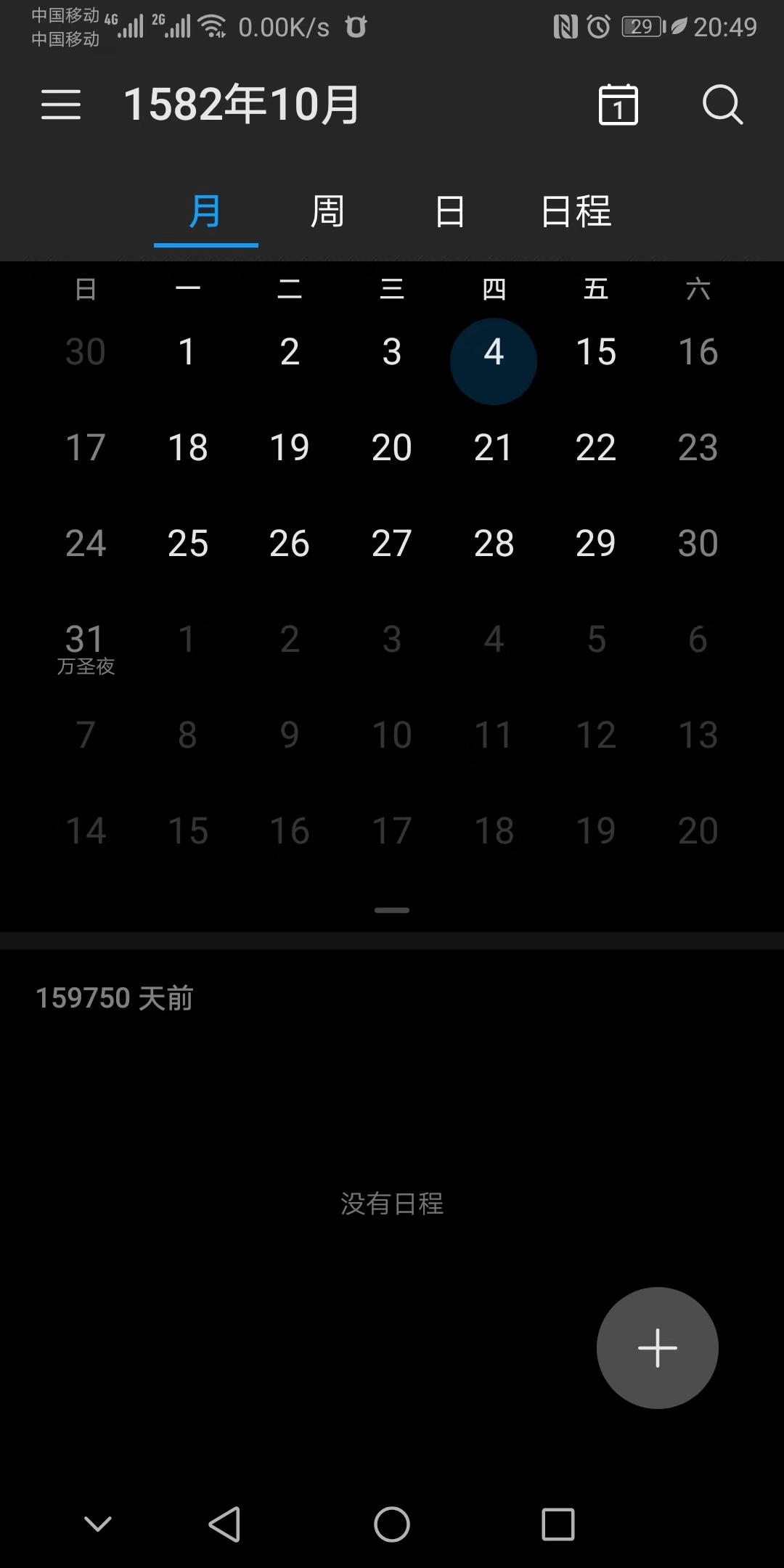
Task: Add a new event with plus button
Action: (657, 1348)
